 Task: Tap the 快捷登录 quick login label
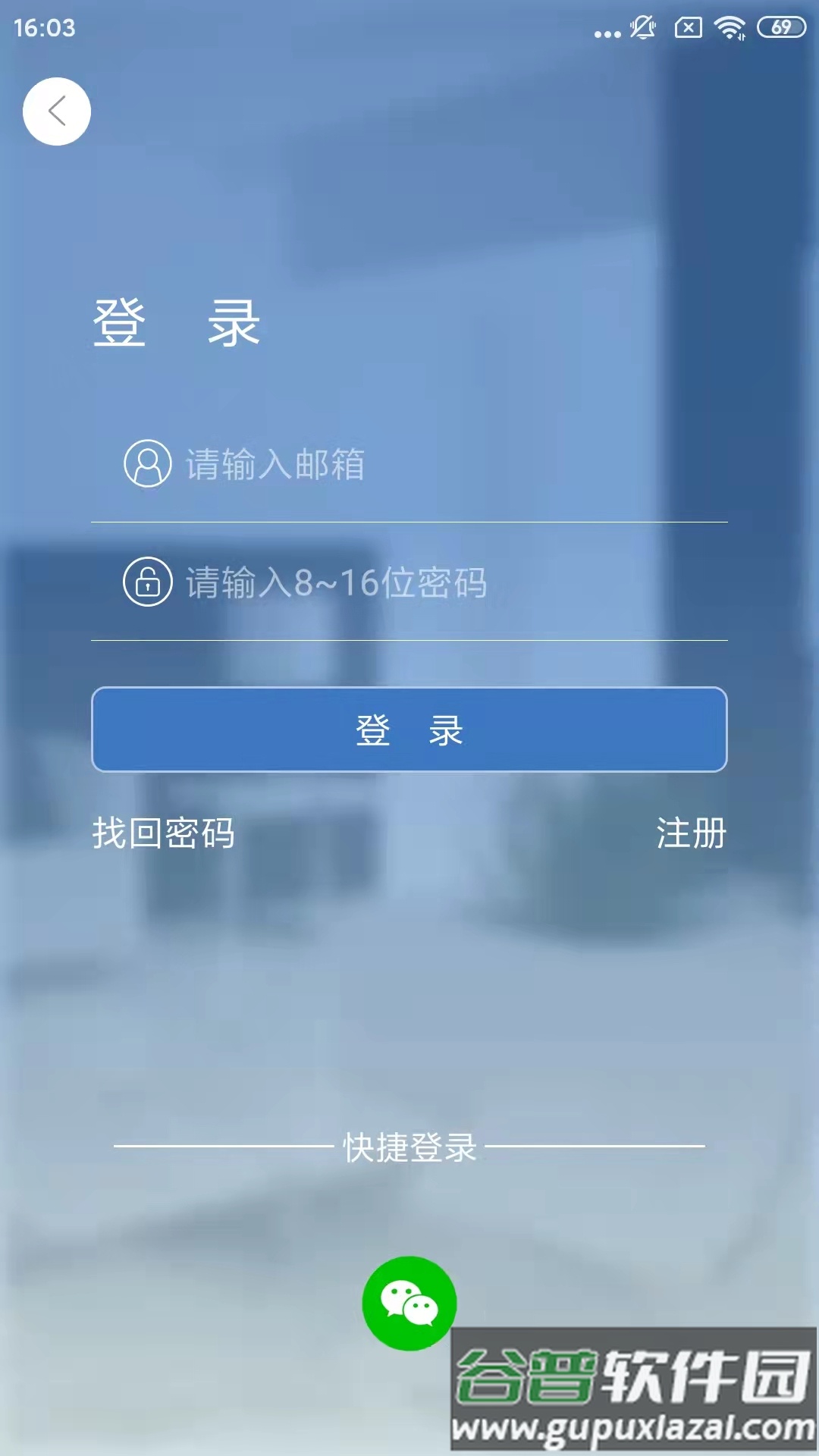click(x=409, y=1148)
